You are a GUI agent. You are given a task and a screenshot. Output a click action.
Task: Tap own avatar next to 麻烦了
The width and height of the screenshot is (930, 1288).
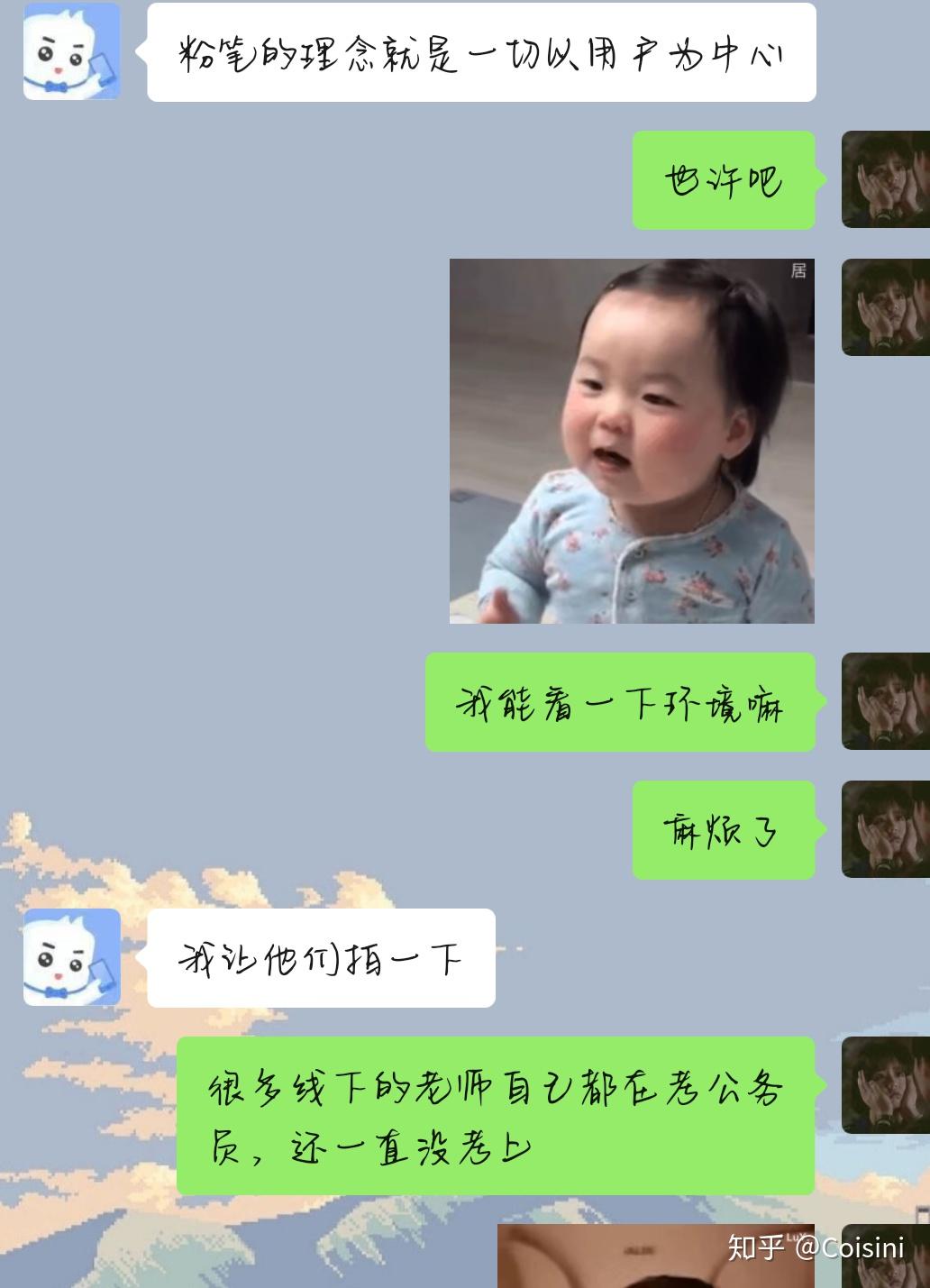tap(885, 829)
